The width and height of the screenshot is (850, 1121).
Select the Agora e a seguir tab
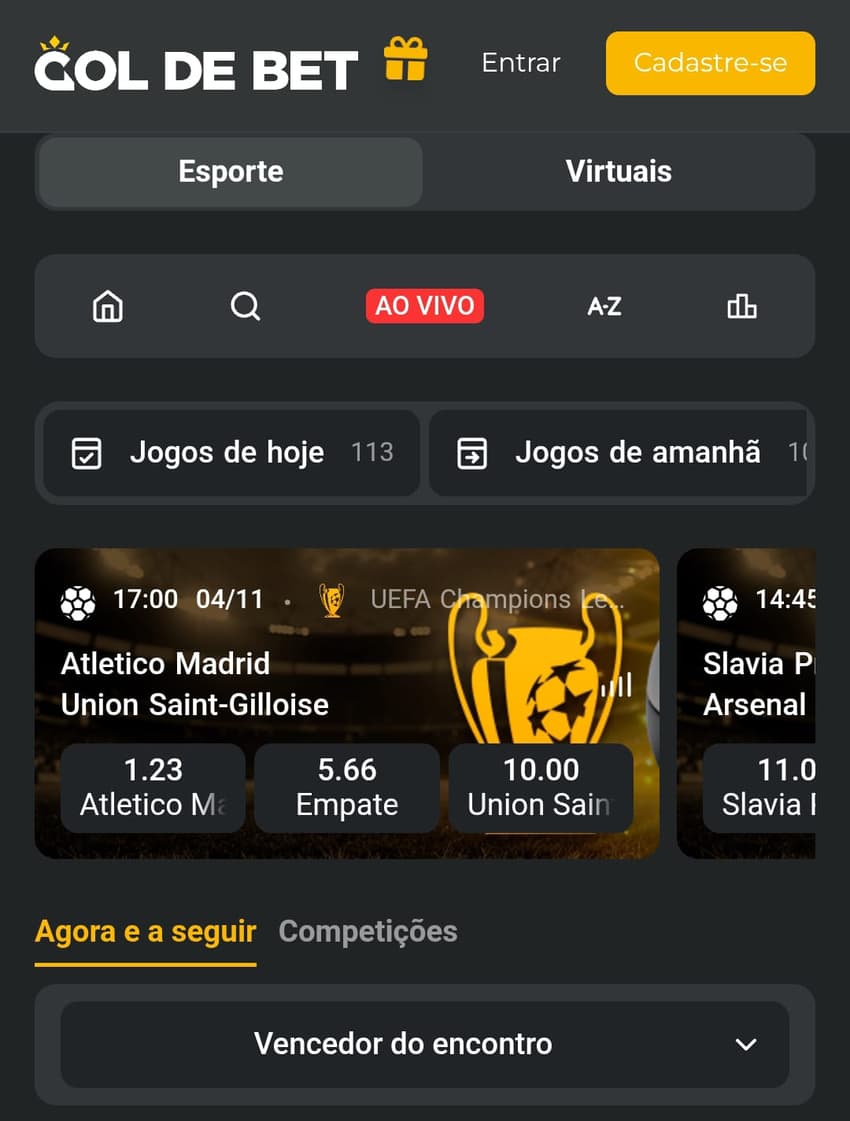(x=146, y=932)
